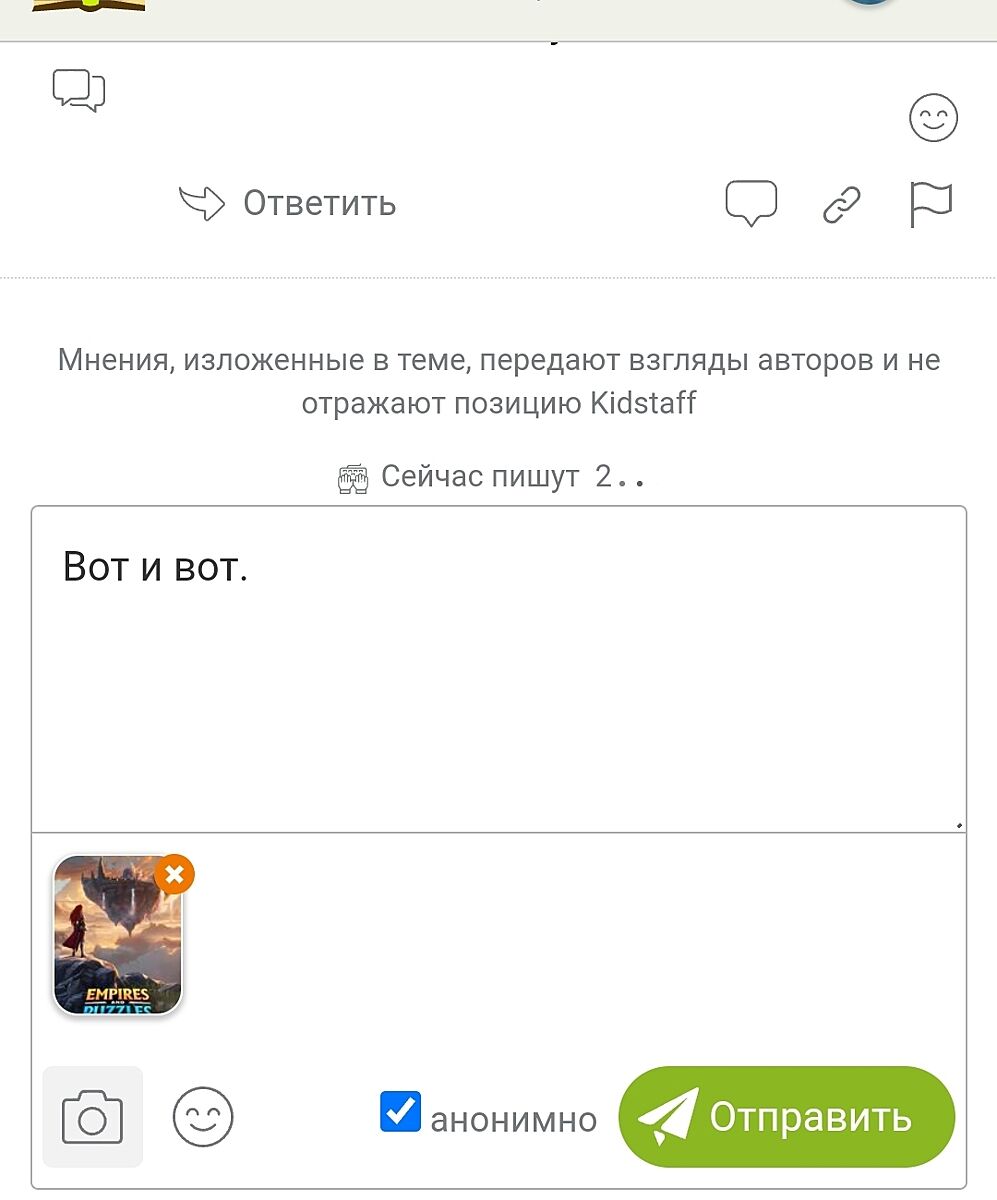Report the post with the flag icon
Screen dimensions: 997x1200
click(930, 205)
